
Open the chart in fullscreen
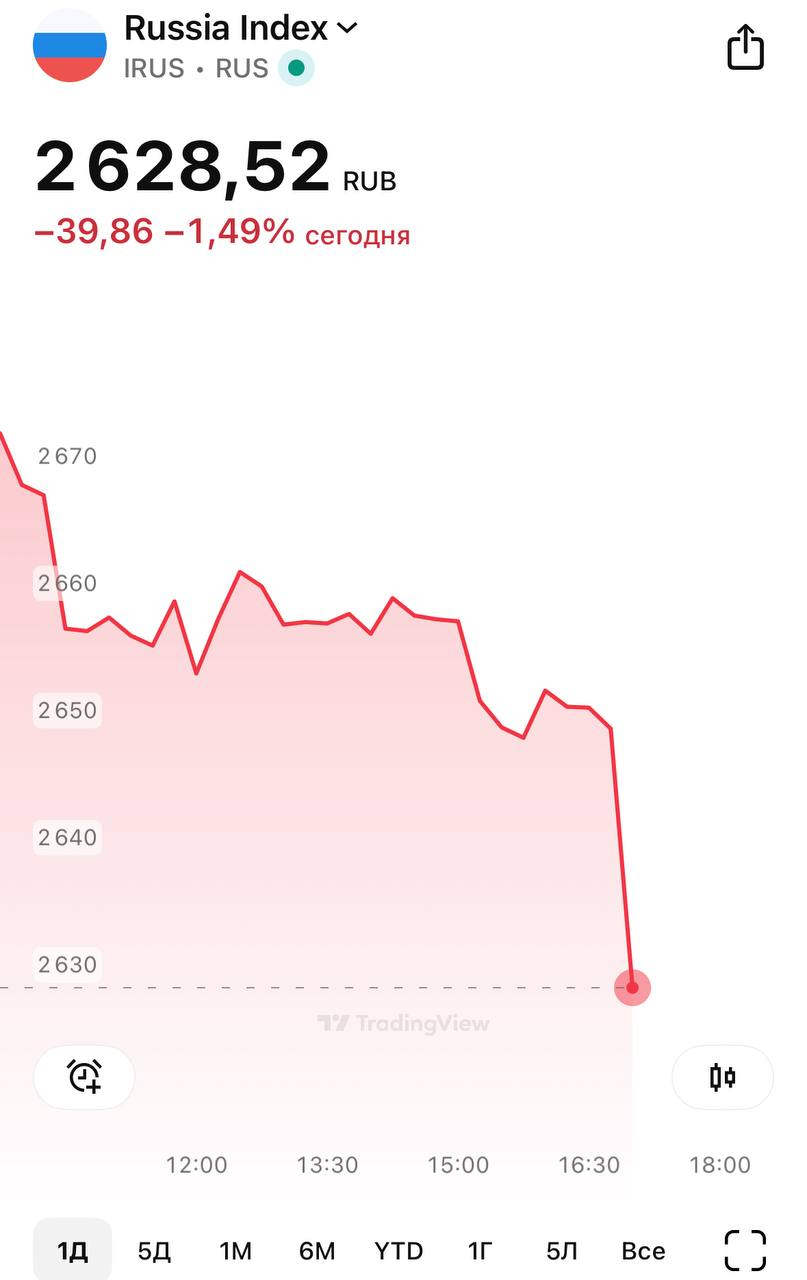click(x=745, y=1250)
